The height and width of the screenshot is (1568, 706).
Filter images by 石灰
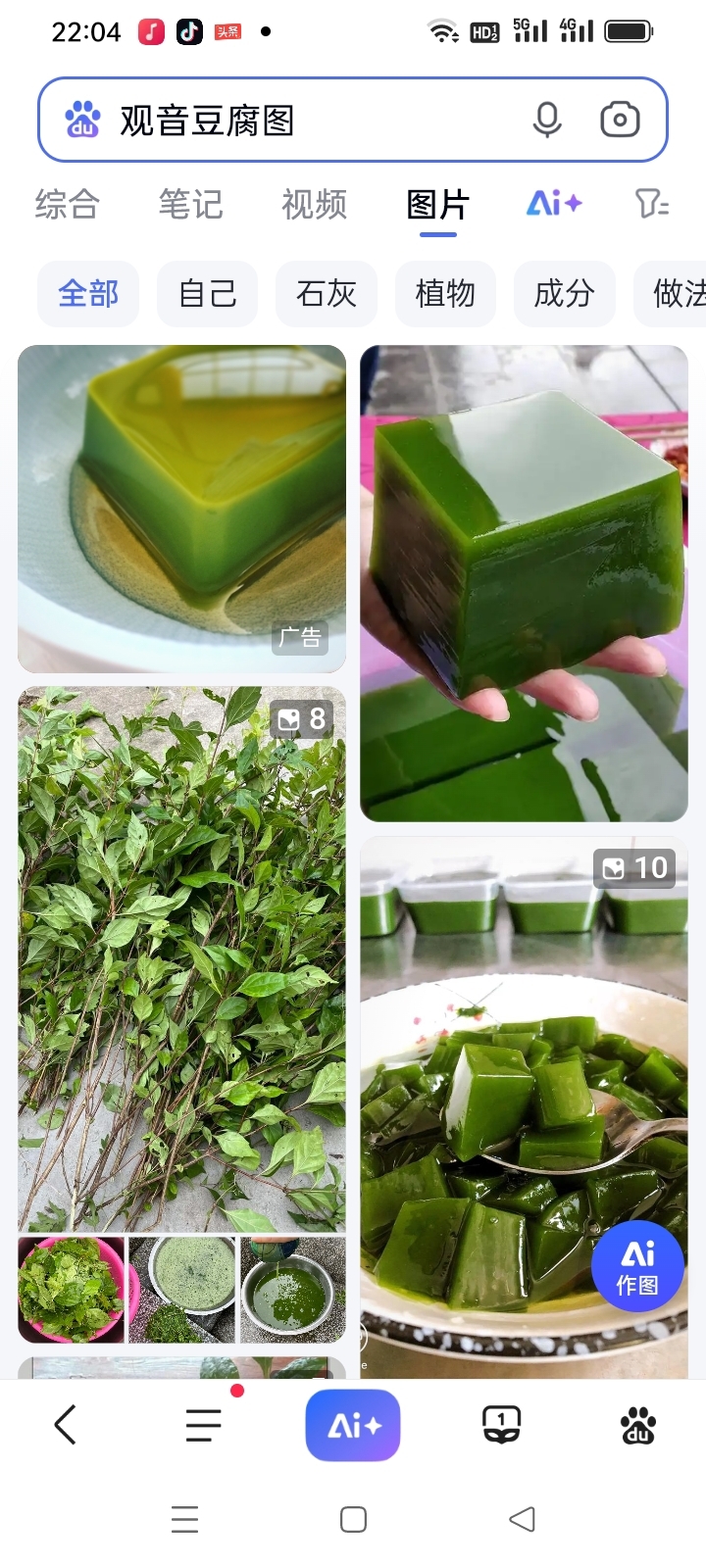point(327,293)
